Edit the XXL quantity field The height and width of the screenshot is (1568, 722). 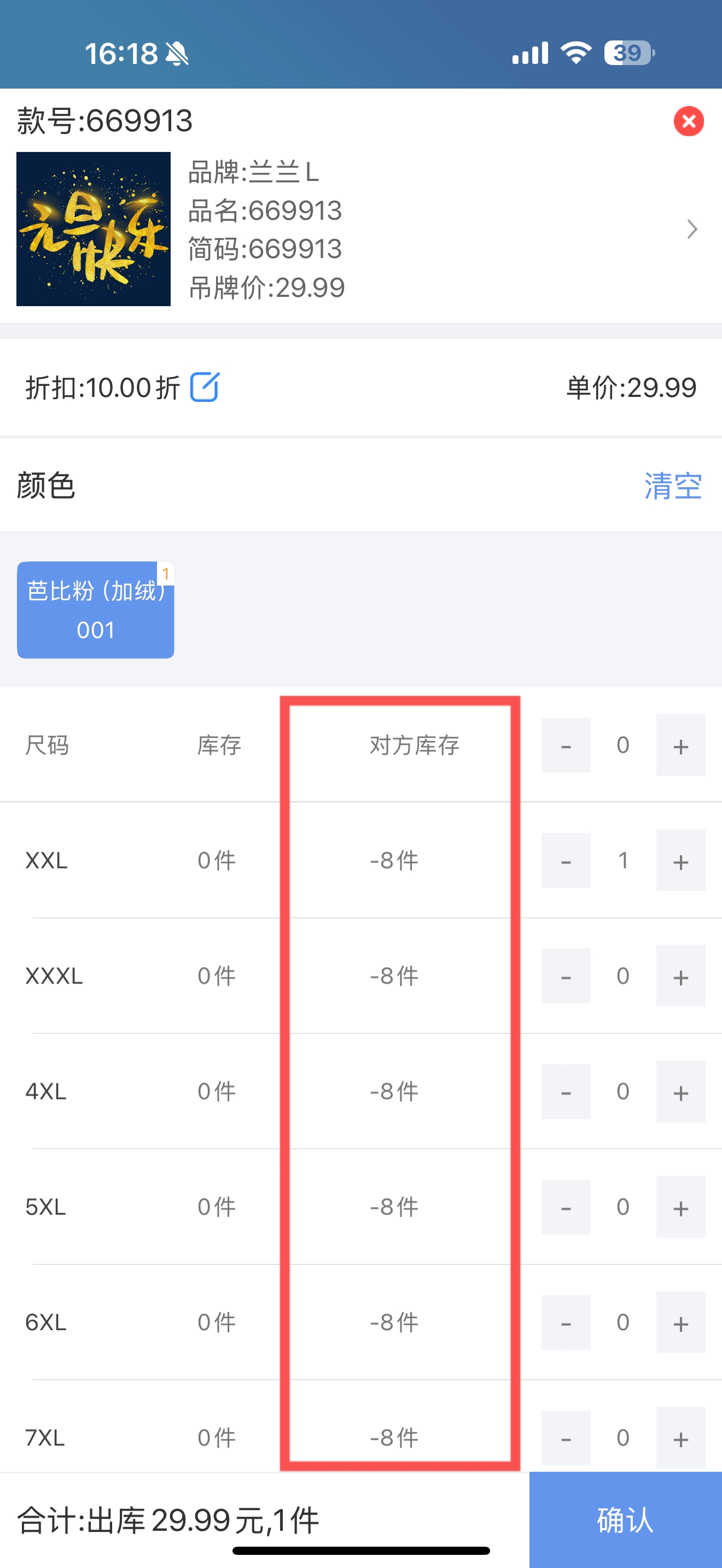coord(623,861)
